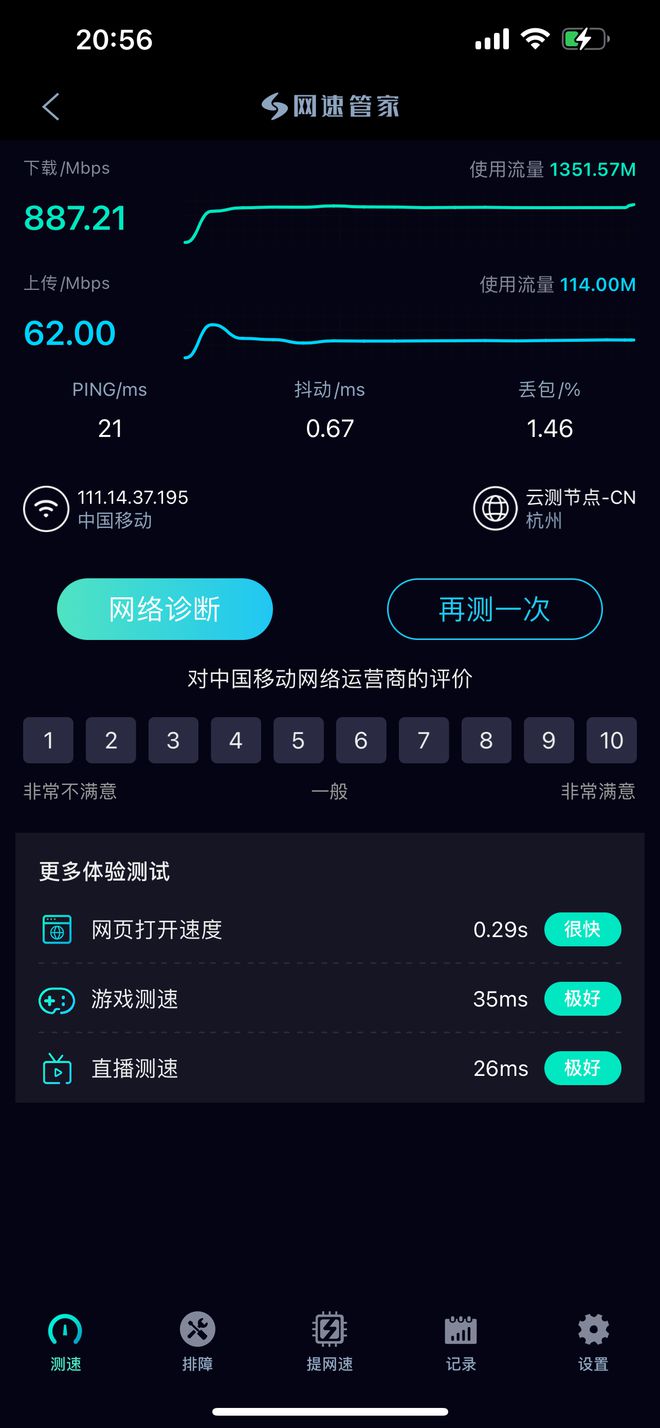This screenshot has height=1428, width=660.
Task: Open the 记录 records tab
Action: pos(461,1342)
